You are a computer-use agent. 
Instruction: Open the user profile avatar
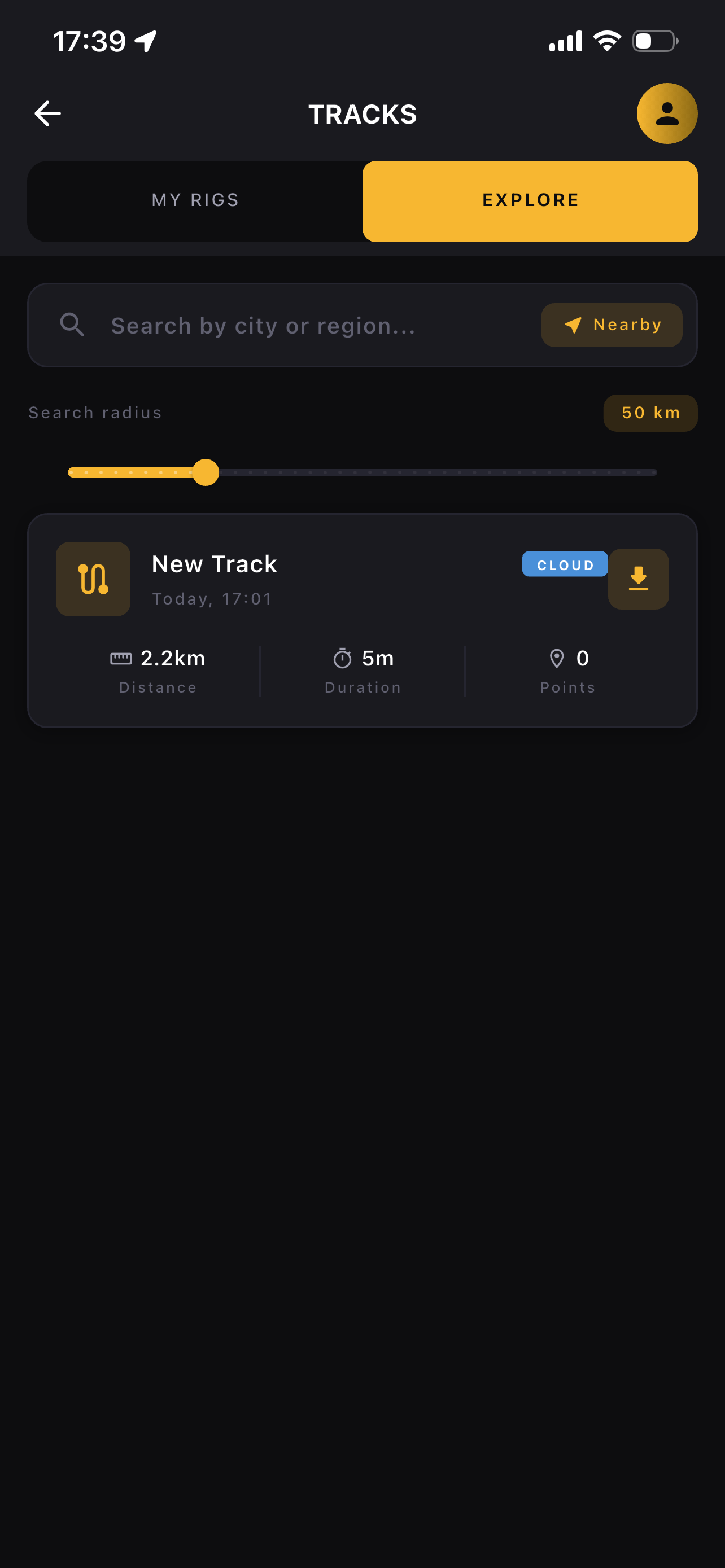pos(667,114)
